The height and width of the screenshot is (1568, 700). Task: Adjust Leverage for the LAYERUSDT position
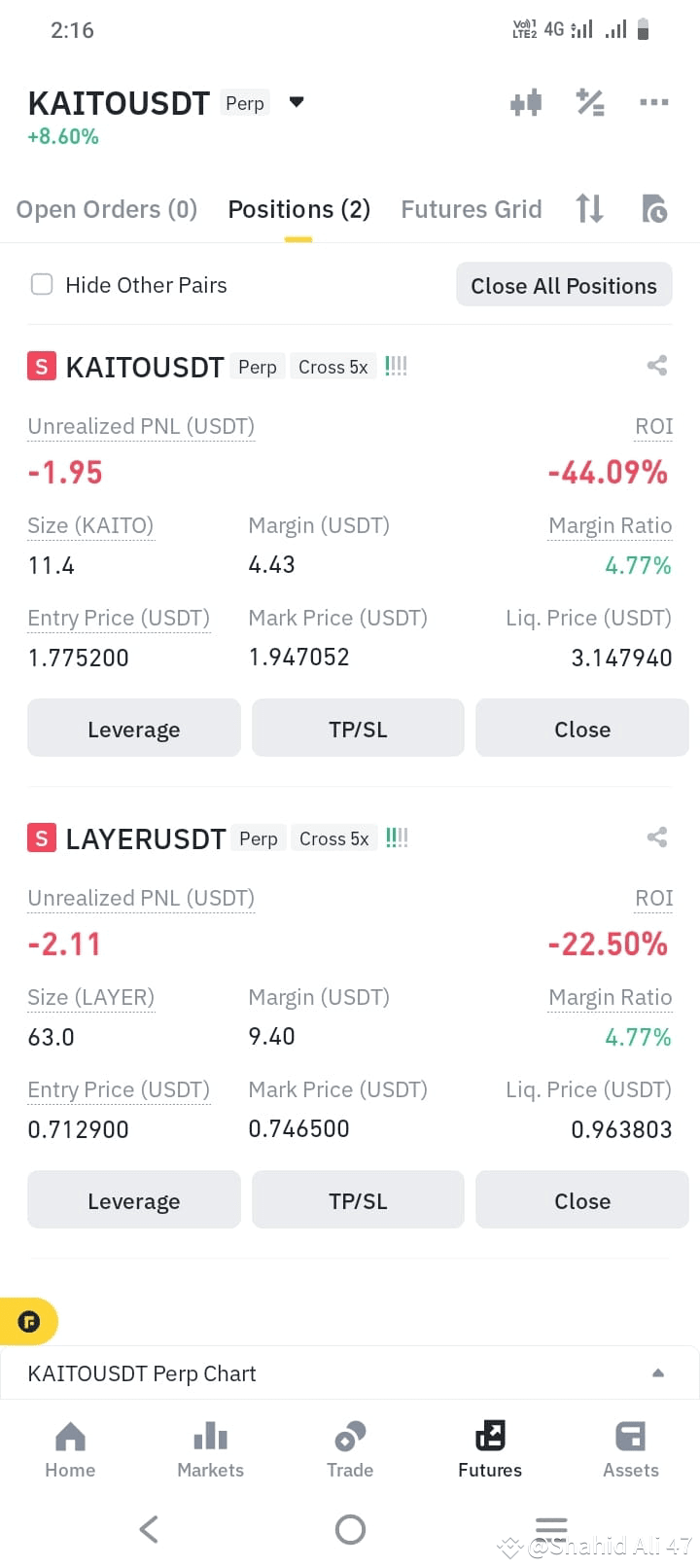[134, 1200]
